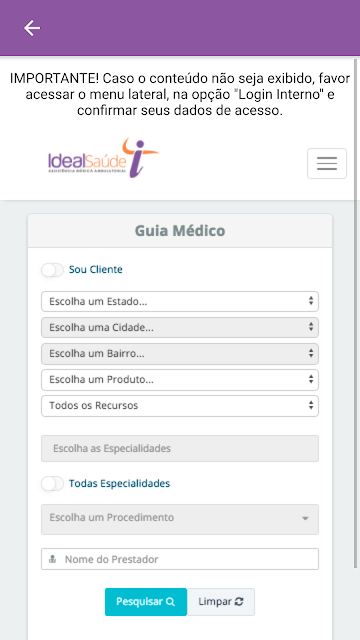360x640 pixels.
Task: Open the Escolha um Procedimento picker
Action: [180, 519]
